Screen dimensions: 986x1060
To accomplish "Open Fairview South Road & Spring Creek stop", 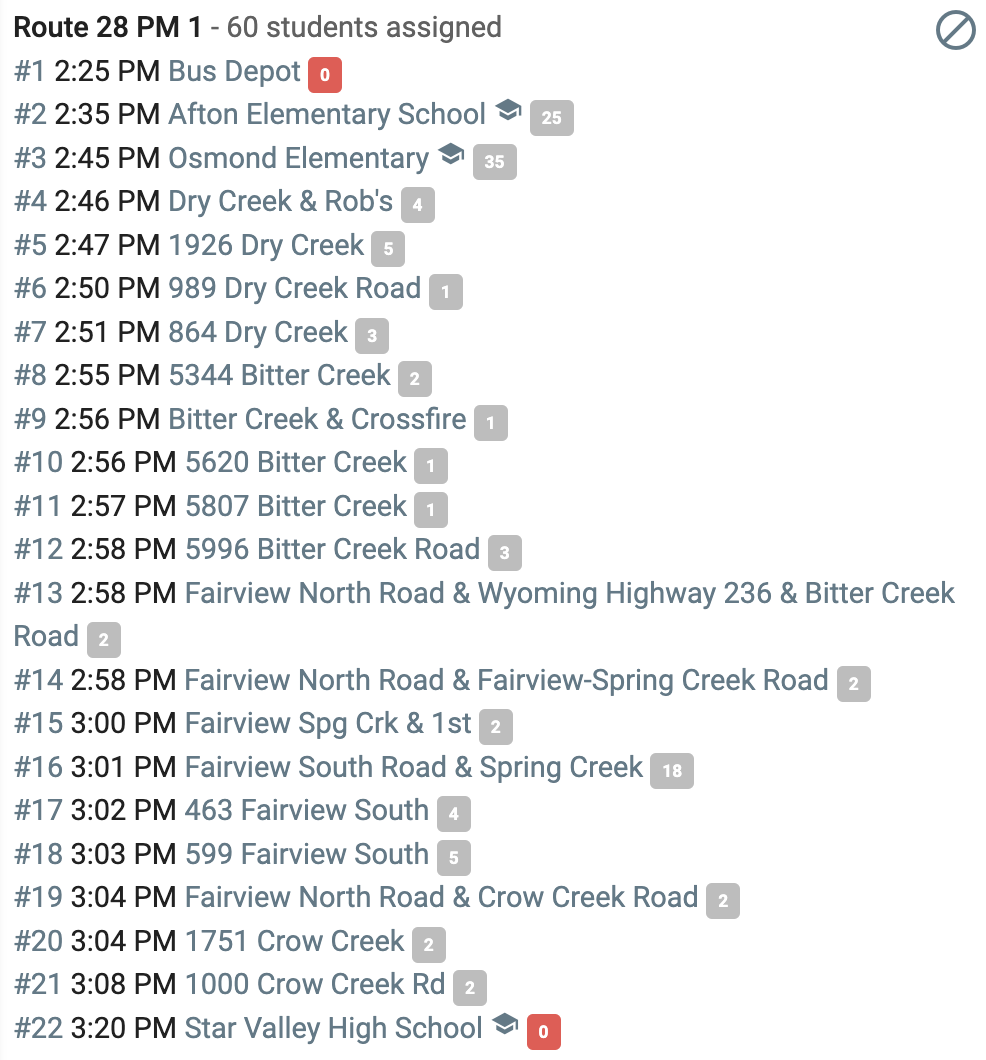I will point(414,767).
